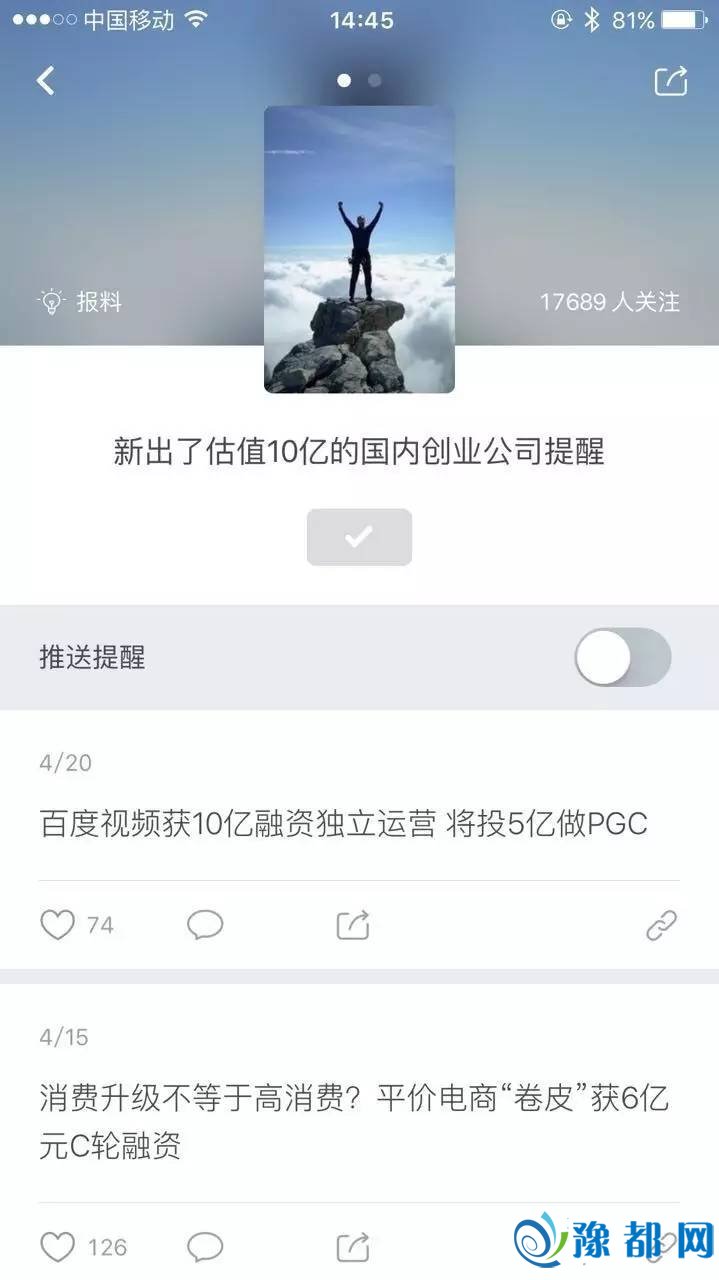Open link icon for 百度视频 post

click(x=661, y=925)
